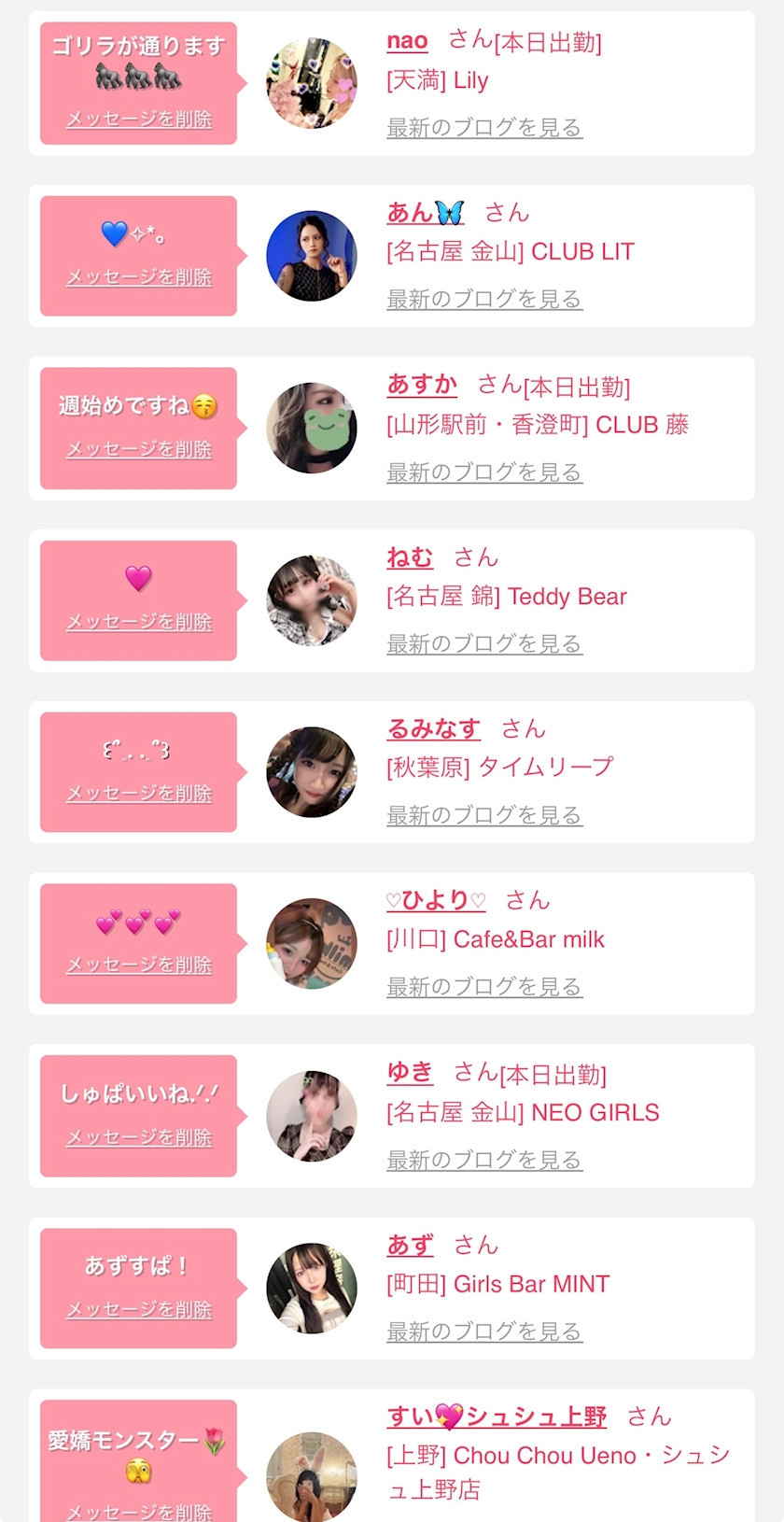View ひより's latest blog at Cafe&Bar milk
Screen dimensions: 784x1522
coord(484,987)
